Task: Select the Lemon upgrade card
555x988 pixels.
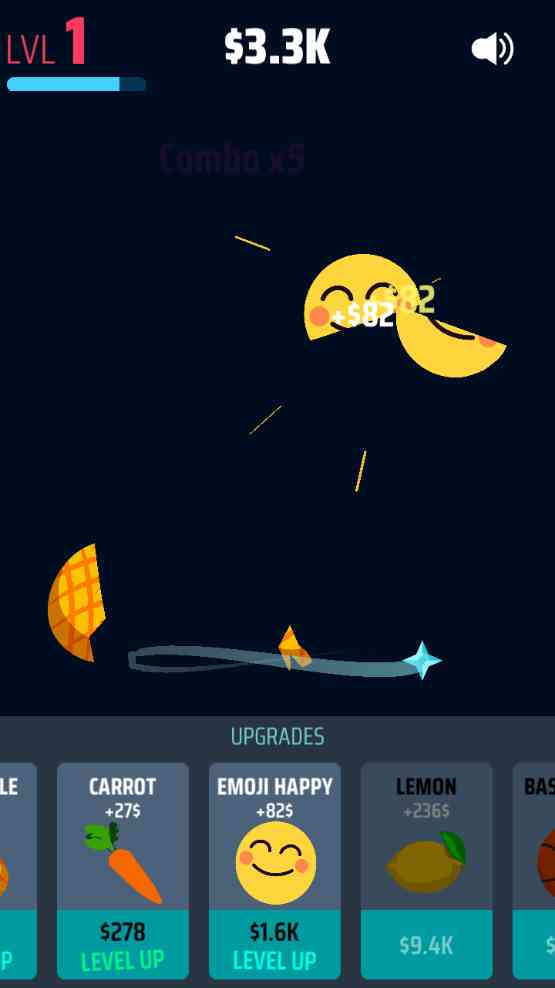Action: coord(426,870)
